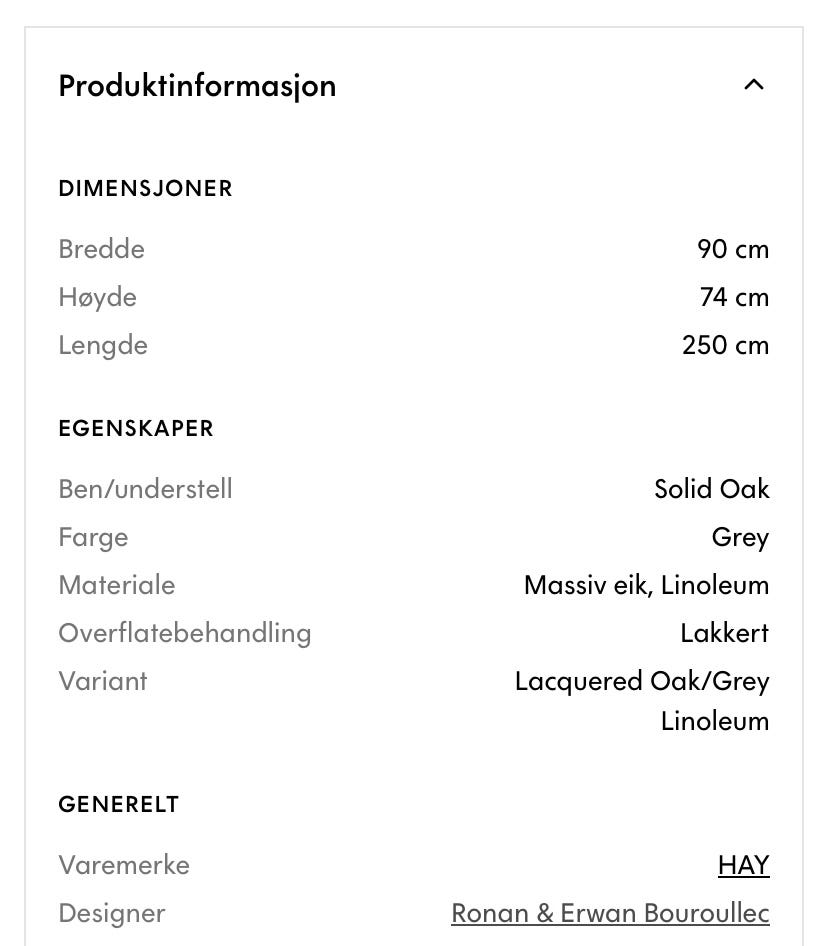Select the DIMENSJONER section header
The width and height of the screenshot is (828, 946).
point(145,188)
